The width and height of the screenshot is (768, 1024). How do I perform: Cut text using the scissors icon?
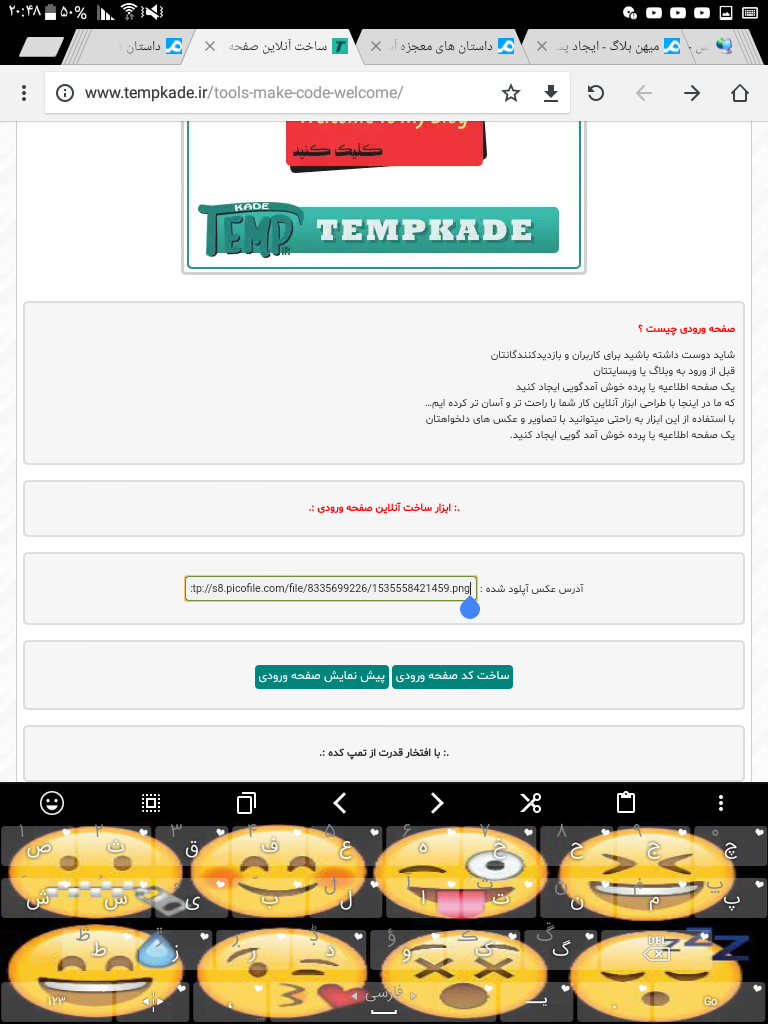click(530, 803)
